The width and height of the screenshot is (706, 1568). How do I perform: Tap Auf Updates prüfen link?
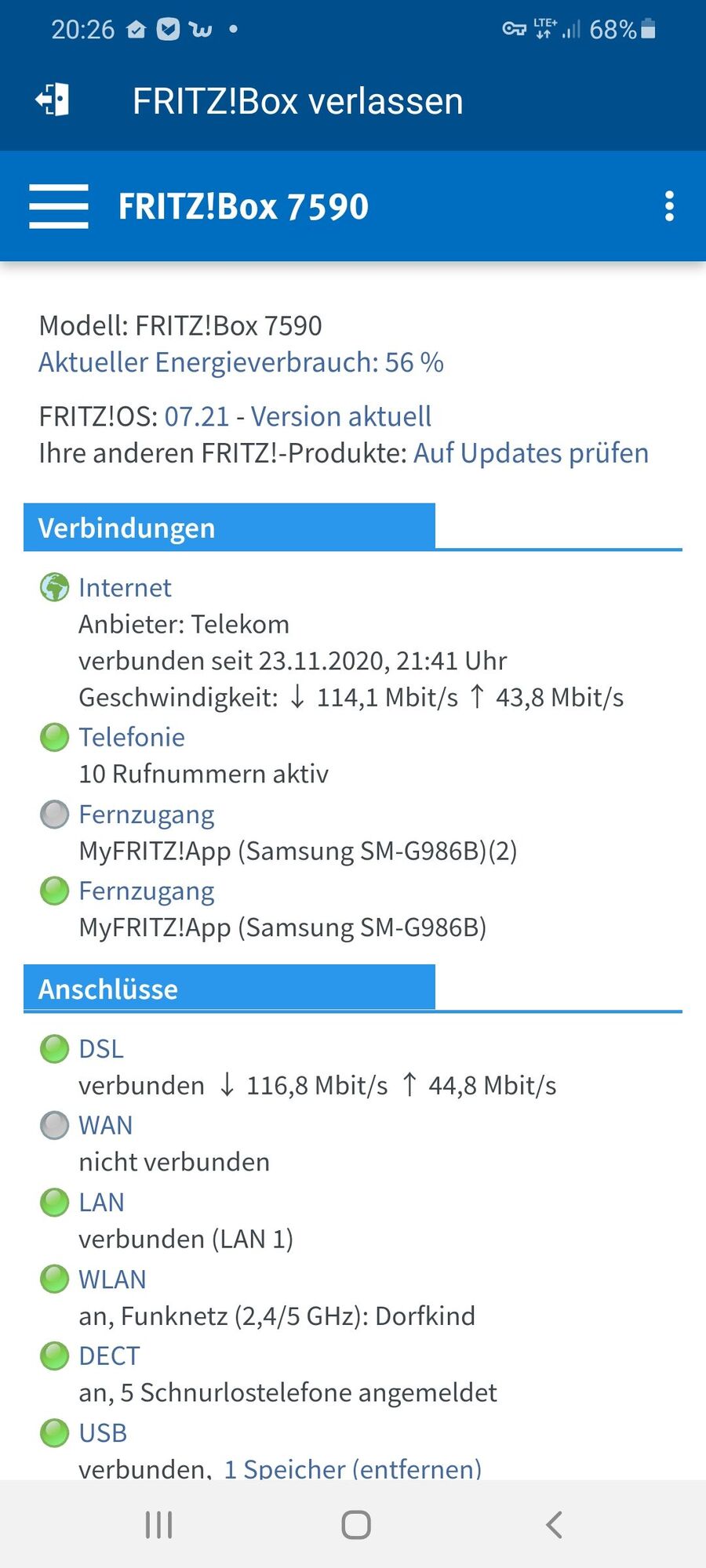[x=530, y=453]
